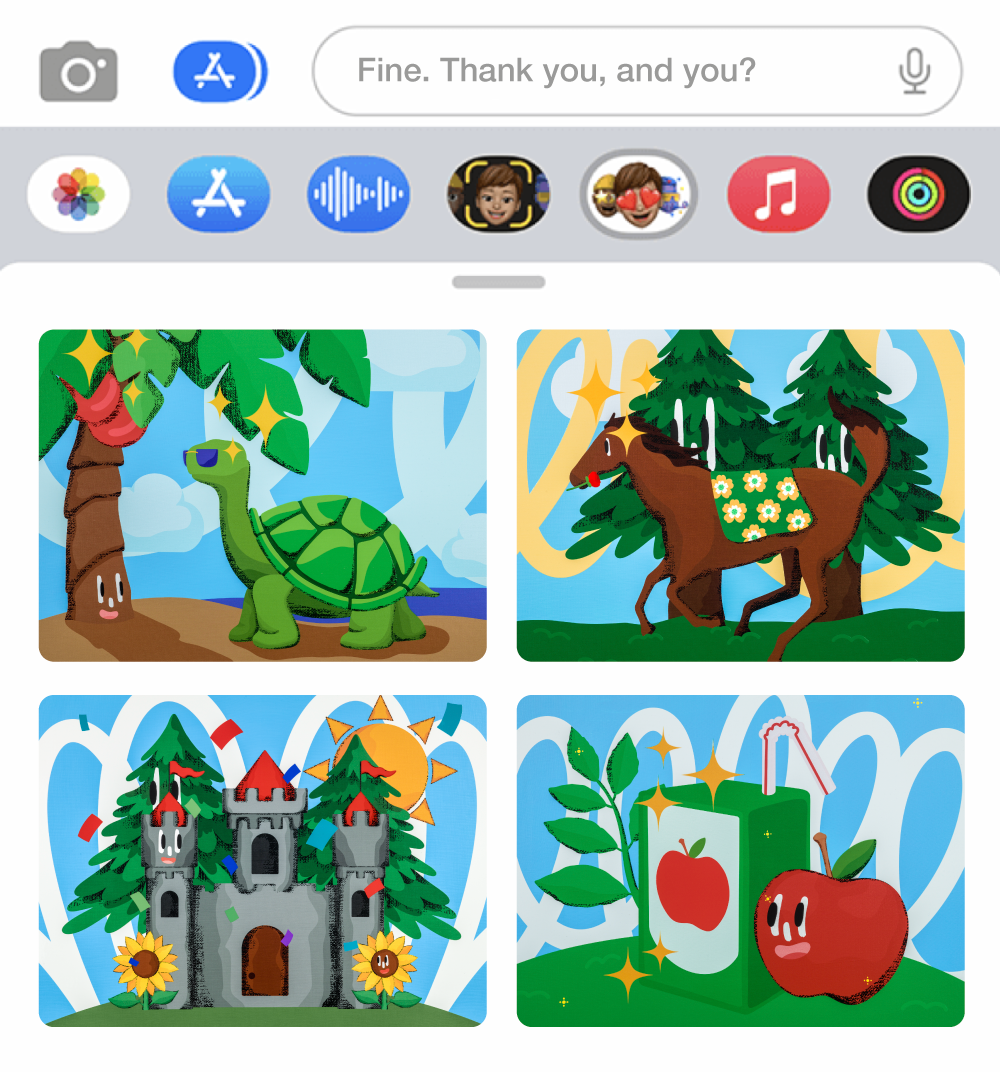Open the App Store in the app strip

point(218,194)
